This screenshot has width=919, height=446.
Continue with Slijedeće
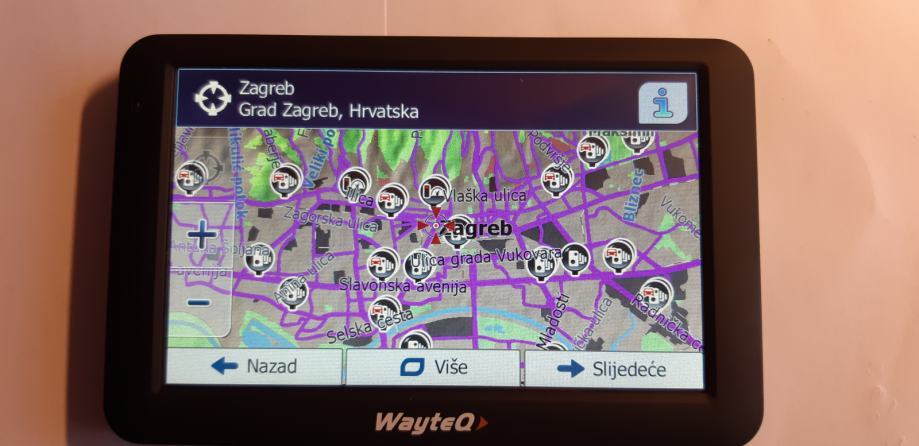612,369
